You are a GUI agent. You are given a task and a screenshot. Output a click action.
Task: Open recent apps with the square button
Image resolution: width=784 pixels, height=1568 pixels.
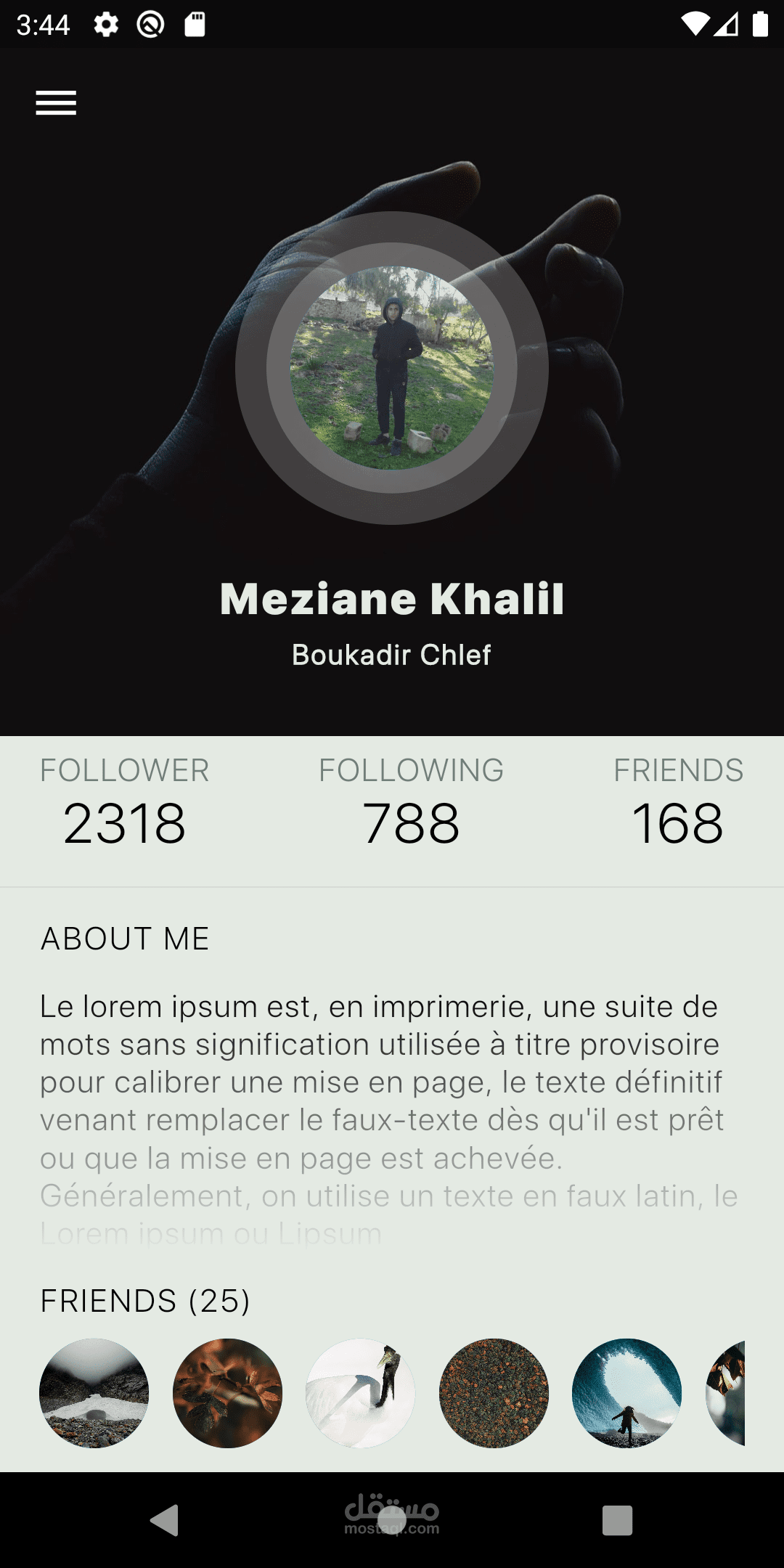[617, 1520]
